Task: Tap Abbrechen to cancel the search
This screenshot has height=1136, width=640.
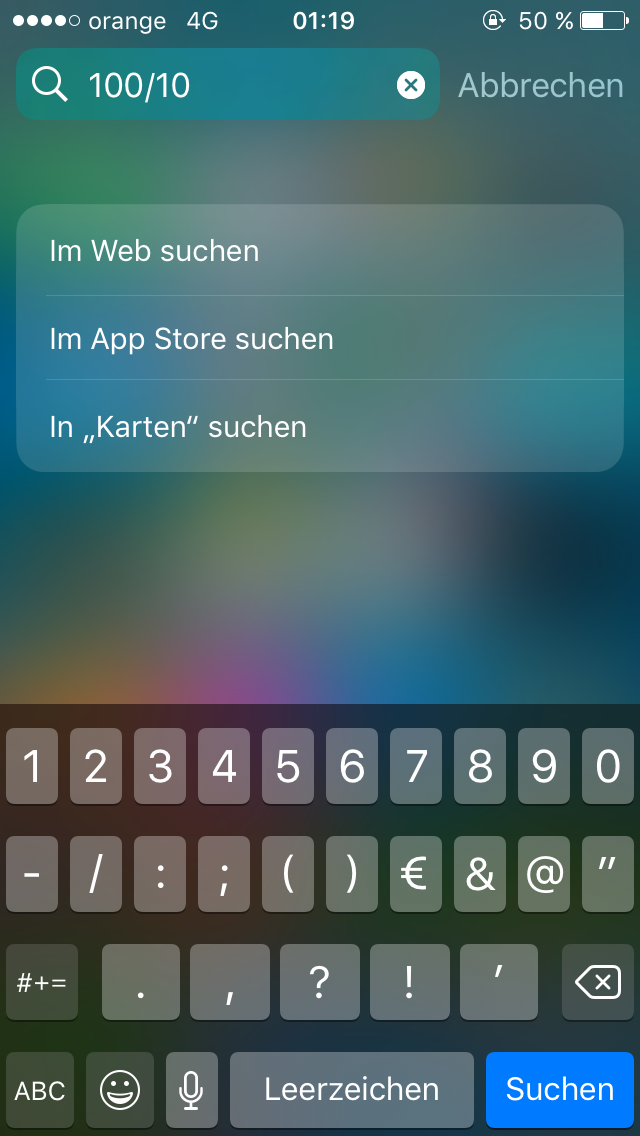Action: 541,85
